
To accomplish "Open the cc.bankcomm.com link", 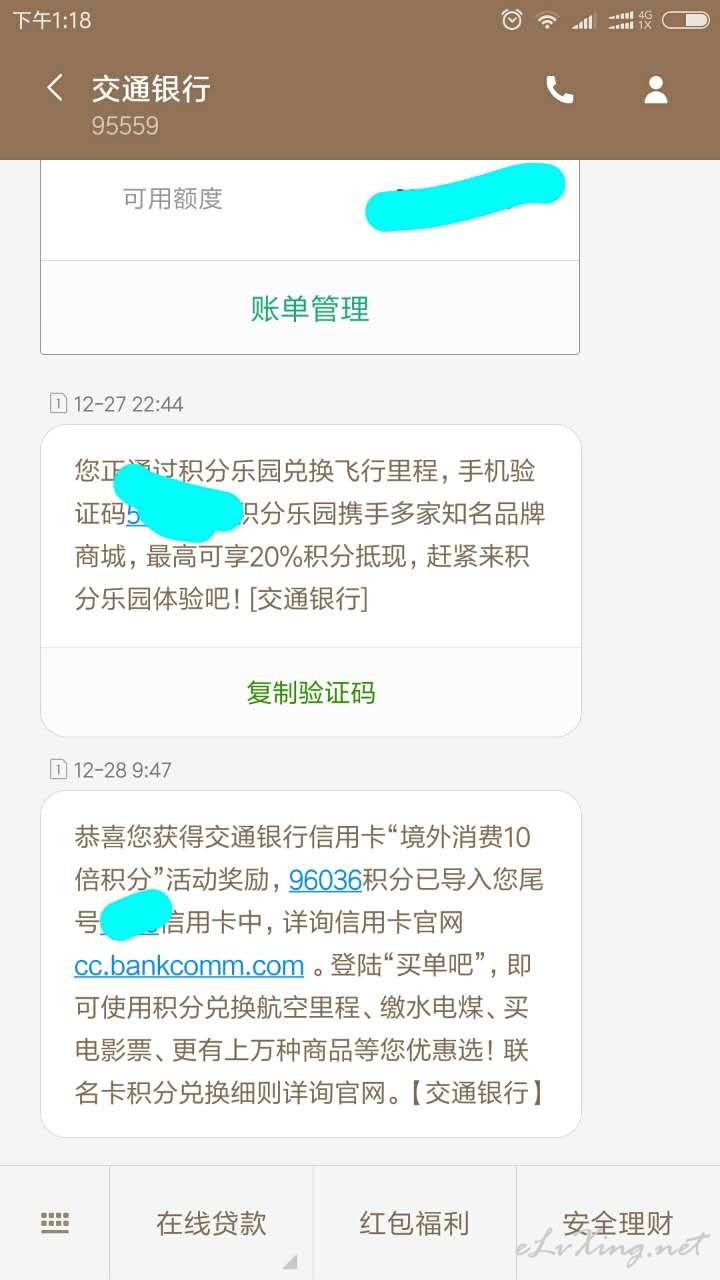I will pos(189,965).
